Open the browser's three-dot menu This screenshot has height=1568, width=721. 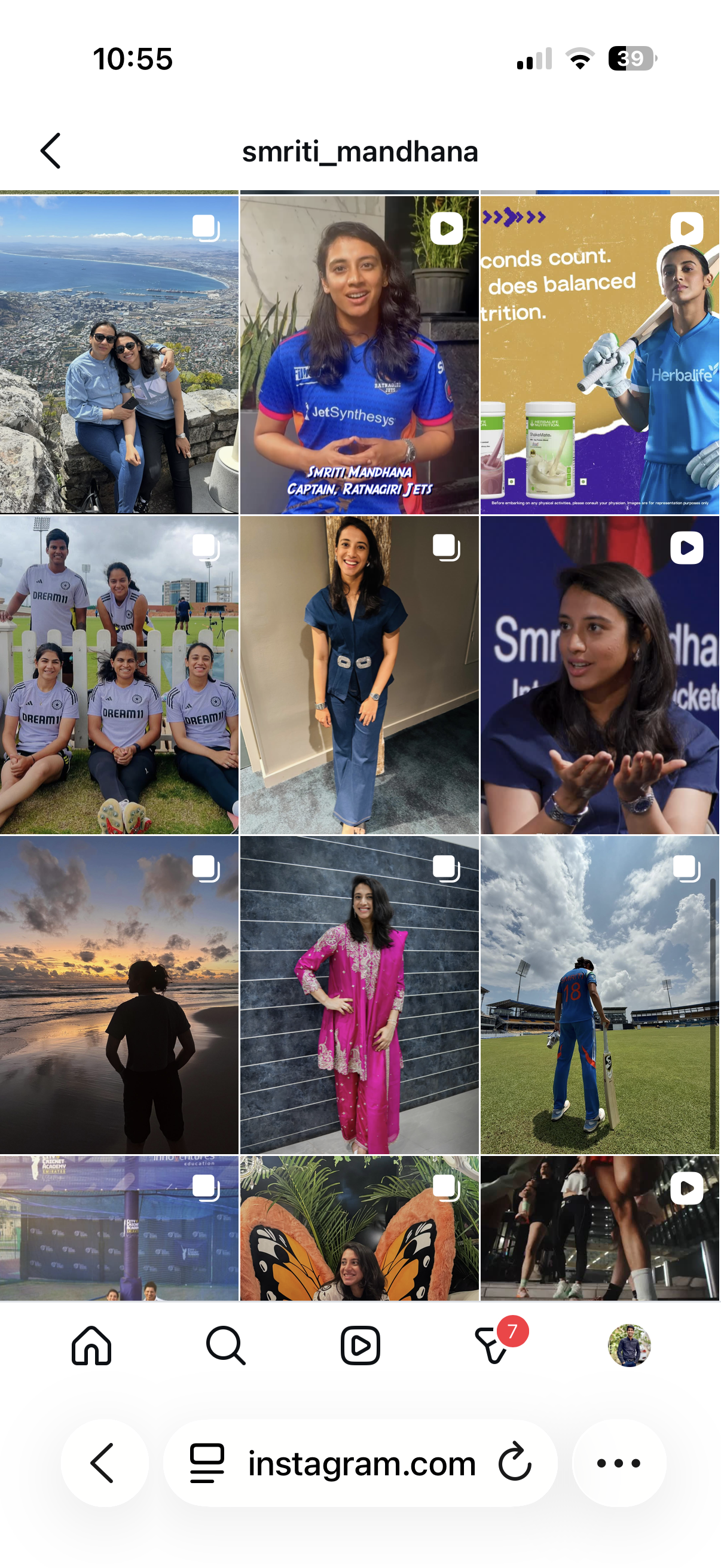(x=619, y=1463)
